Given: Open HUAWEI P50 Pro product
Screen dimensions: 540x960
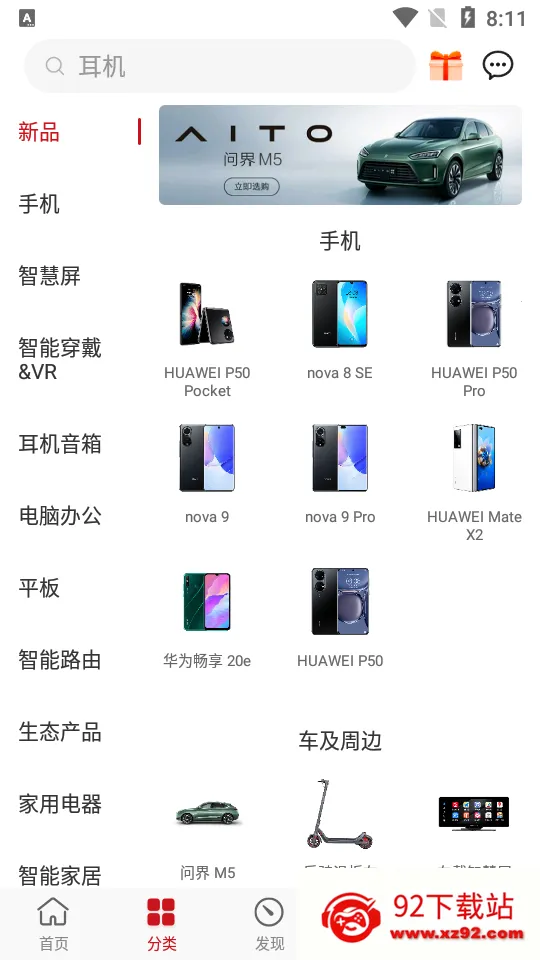Looking at the screenshot, I should point(474,339).
